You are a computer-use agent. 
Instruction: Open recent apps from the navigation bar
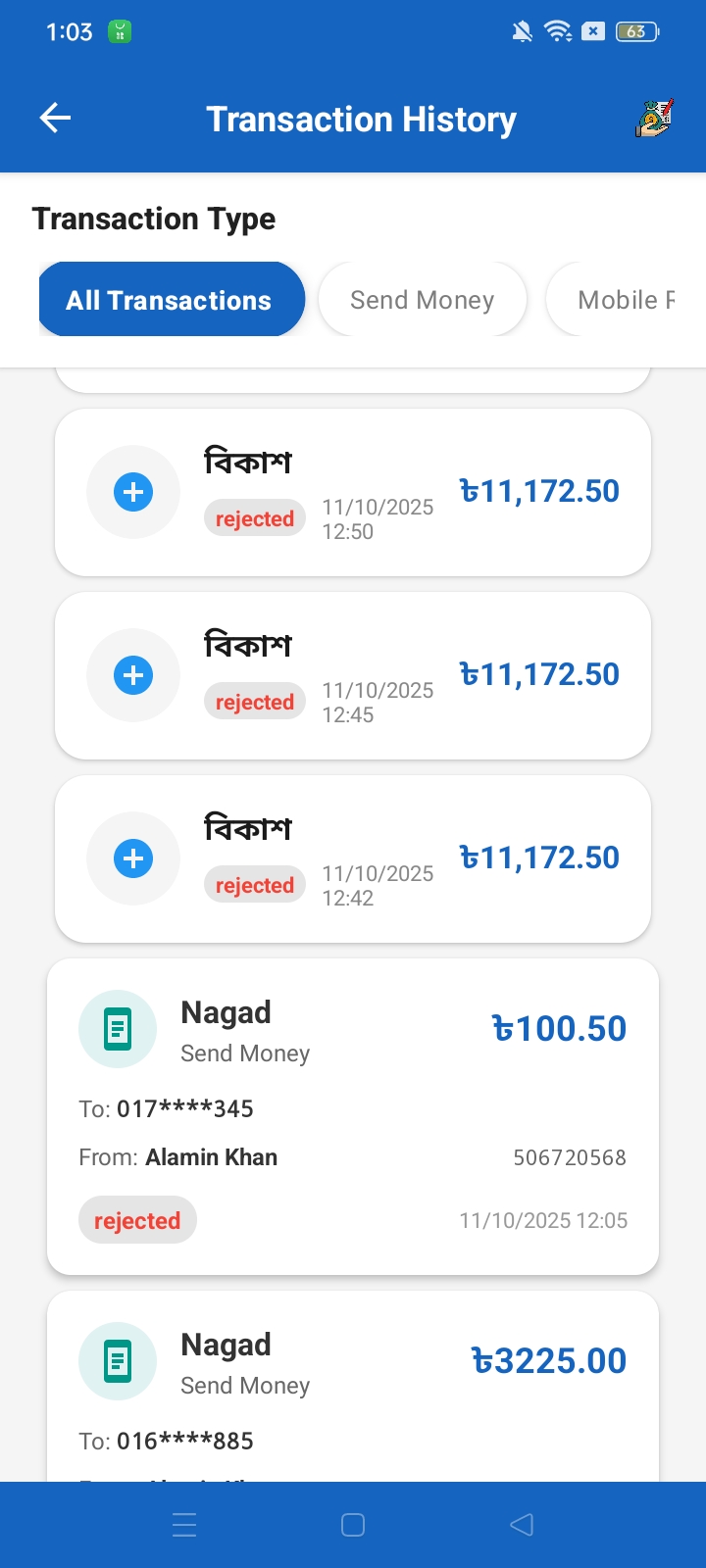[x=184, y=1525]
